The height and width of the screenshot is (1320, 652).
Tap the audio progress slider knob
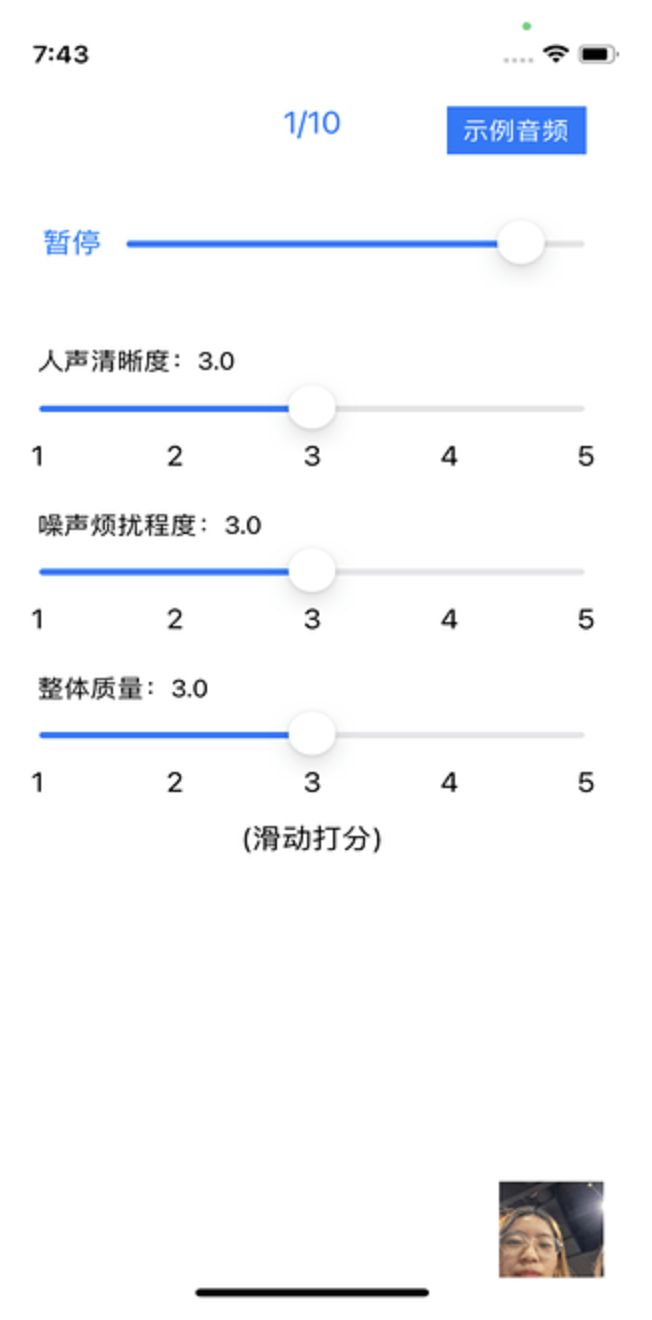520,243
